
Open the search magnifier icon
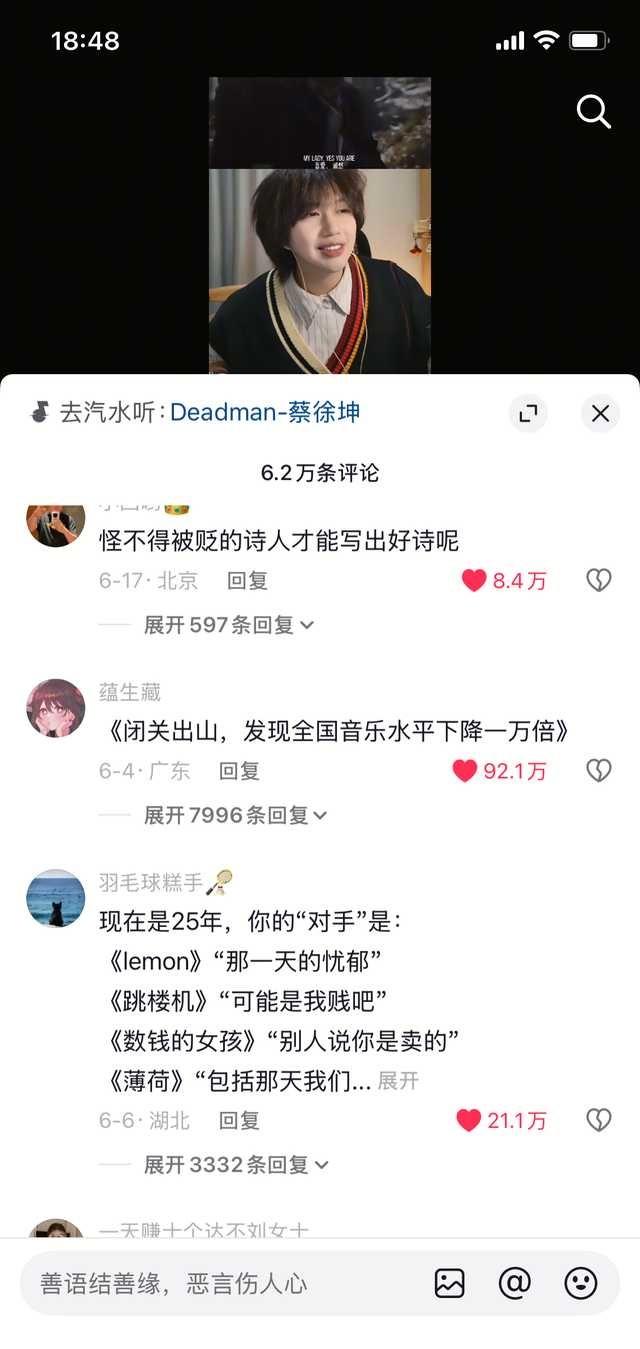tap(593, 112)
